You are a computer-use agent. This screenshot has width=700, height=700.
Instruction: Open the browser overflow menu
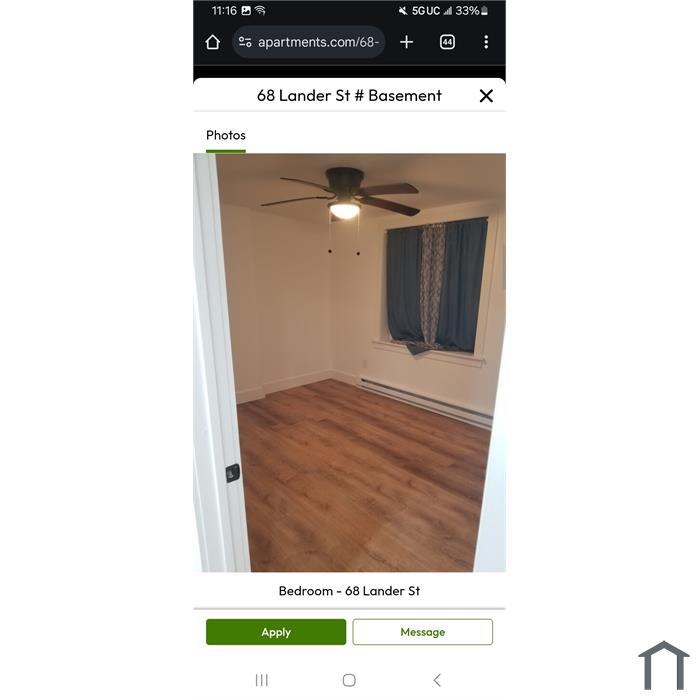pyautogui.click(x=486, y=42)
